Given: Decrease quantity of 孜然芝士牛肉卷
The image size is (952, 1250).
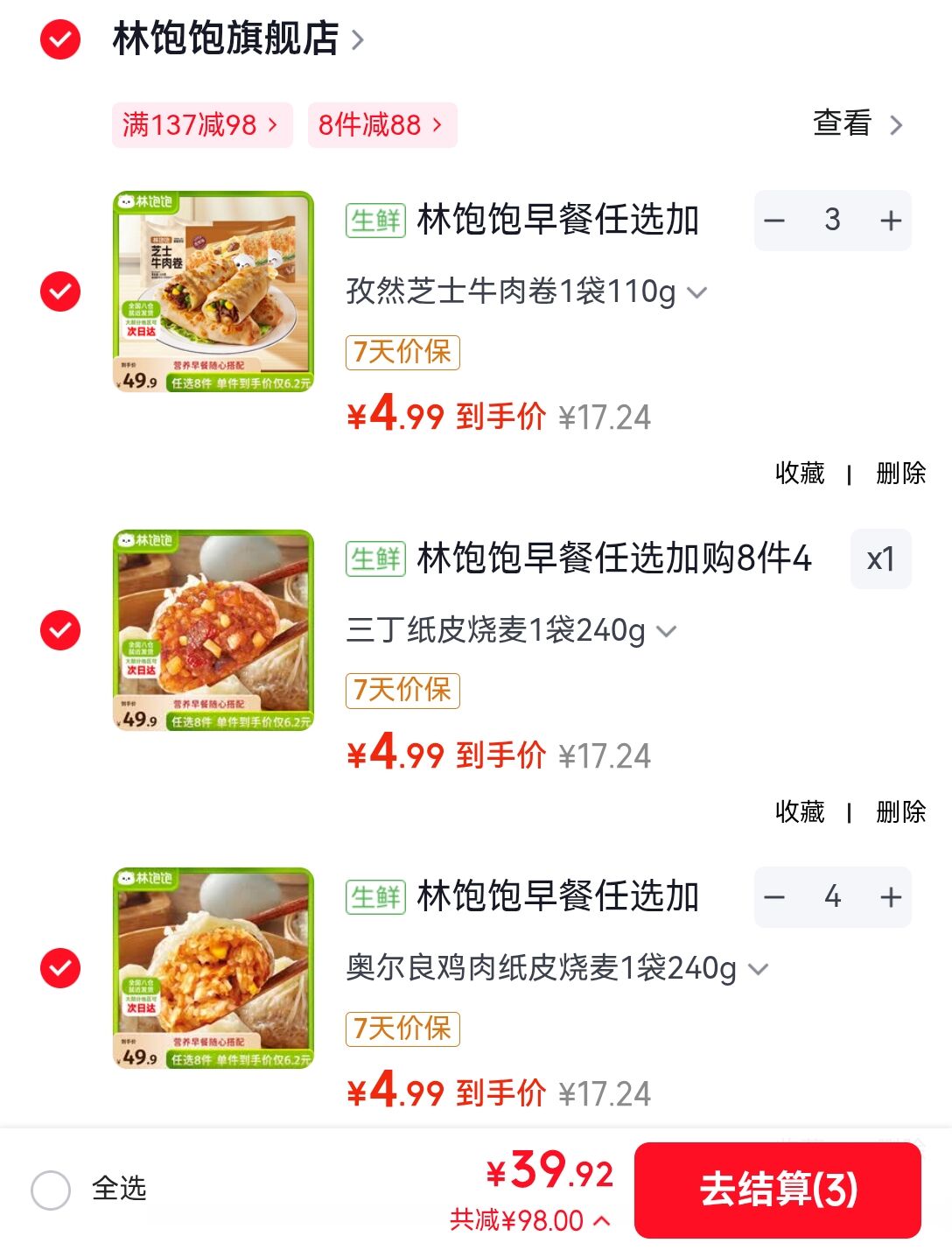Looking at the screenshot, I should (774, 221).
